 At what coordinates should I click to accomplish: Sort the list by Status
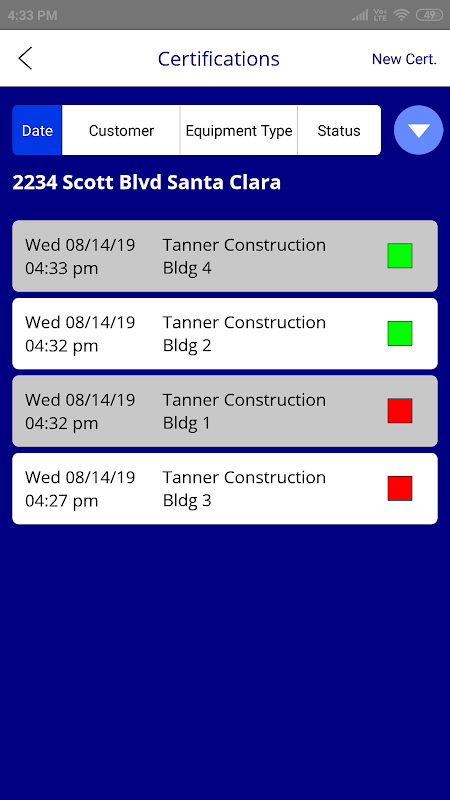(339, 130)
